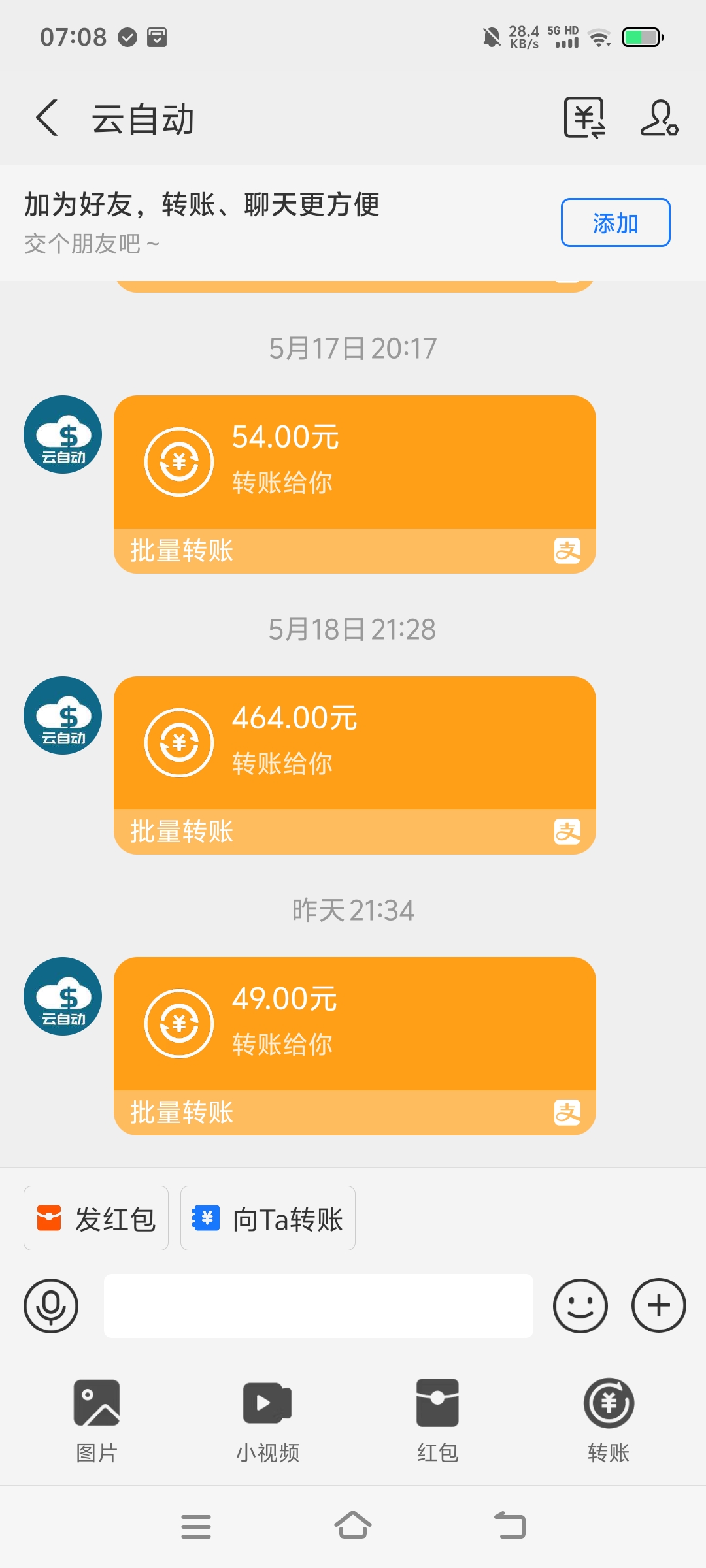Focus the message text field
Screen dimensions: 706x1568
(x=318, y=1306)
